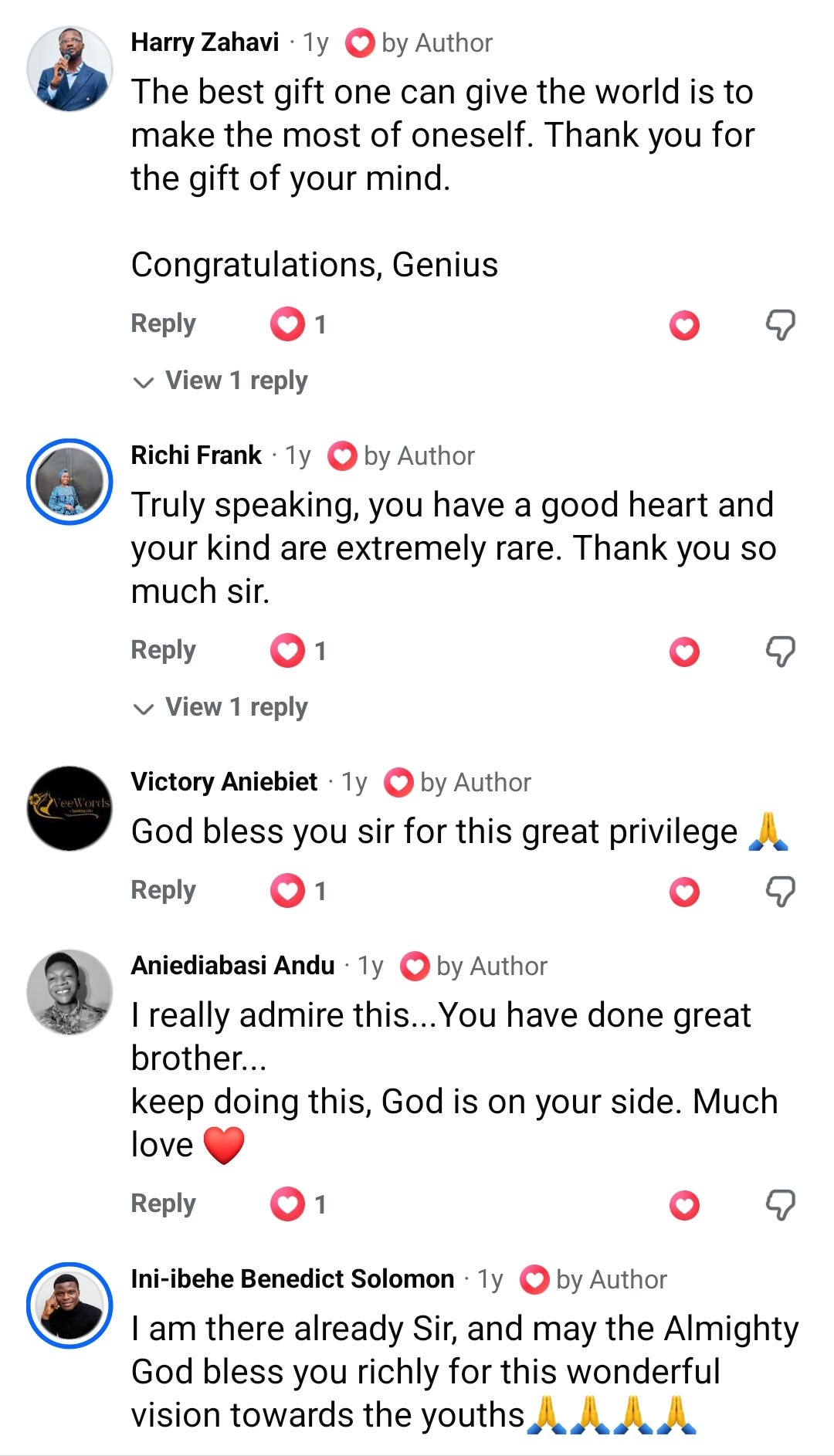Reply to Harry Zahavi's comment
The width and height of the screenshot is (834, 1456).
(163, 323)
